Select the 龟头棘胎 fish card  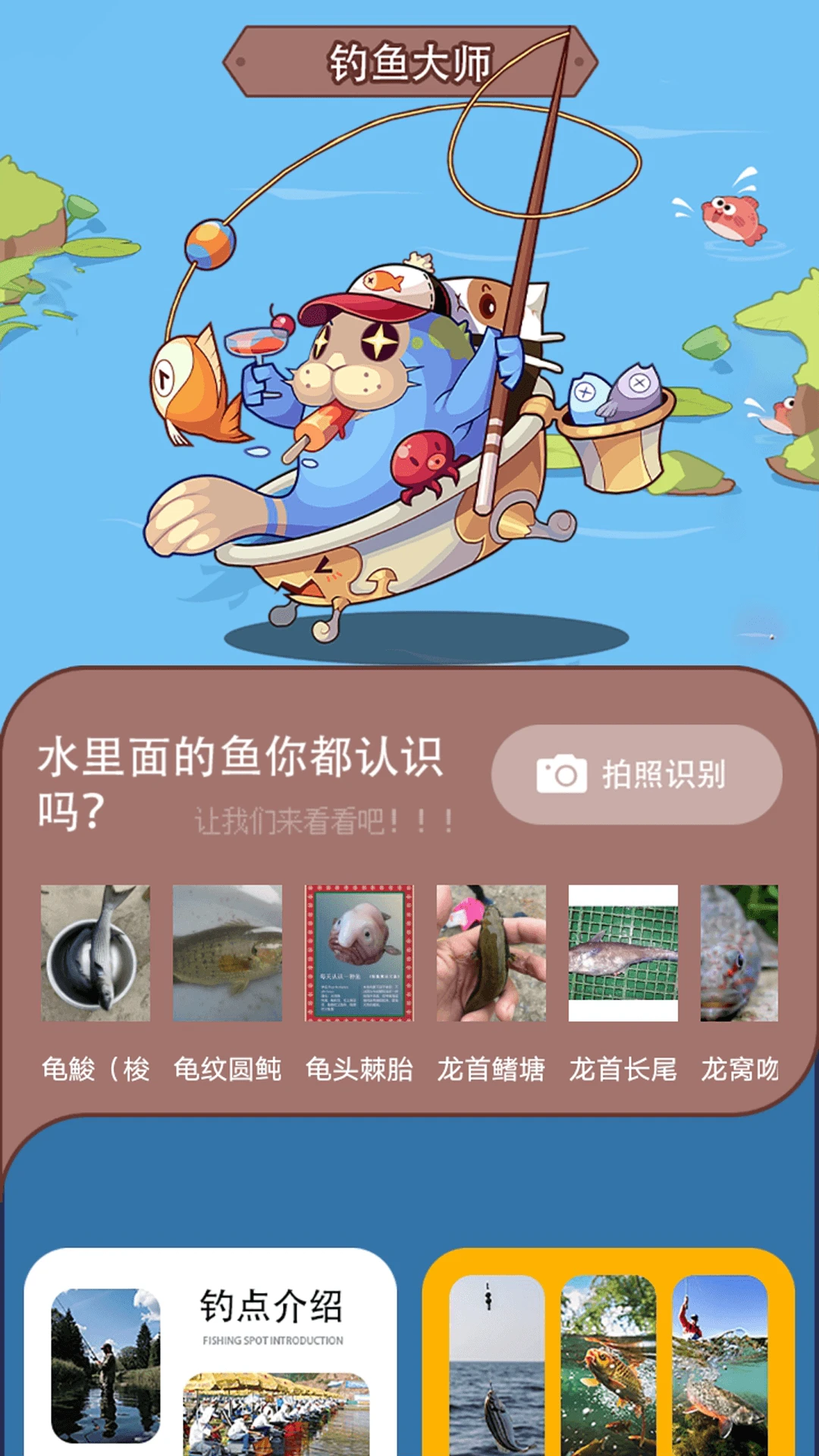click(x=359, y=952)
